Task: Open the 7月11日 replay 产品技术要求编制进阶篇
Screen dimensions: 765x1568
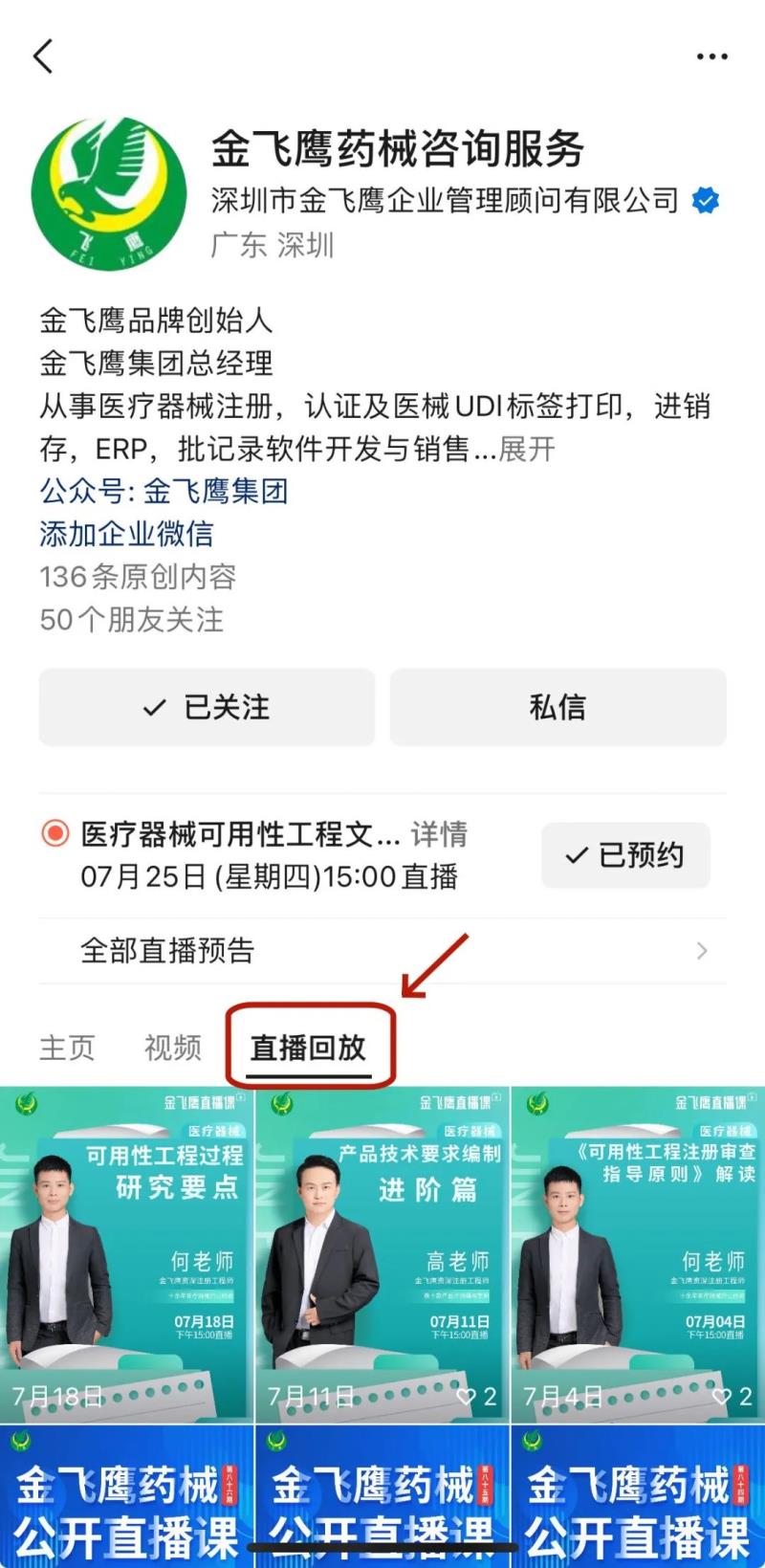Action: coord(382,1253)
